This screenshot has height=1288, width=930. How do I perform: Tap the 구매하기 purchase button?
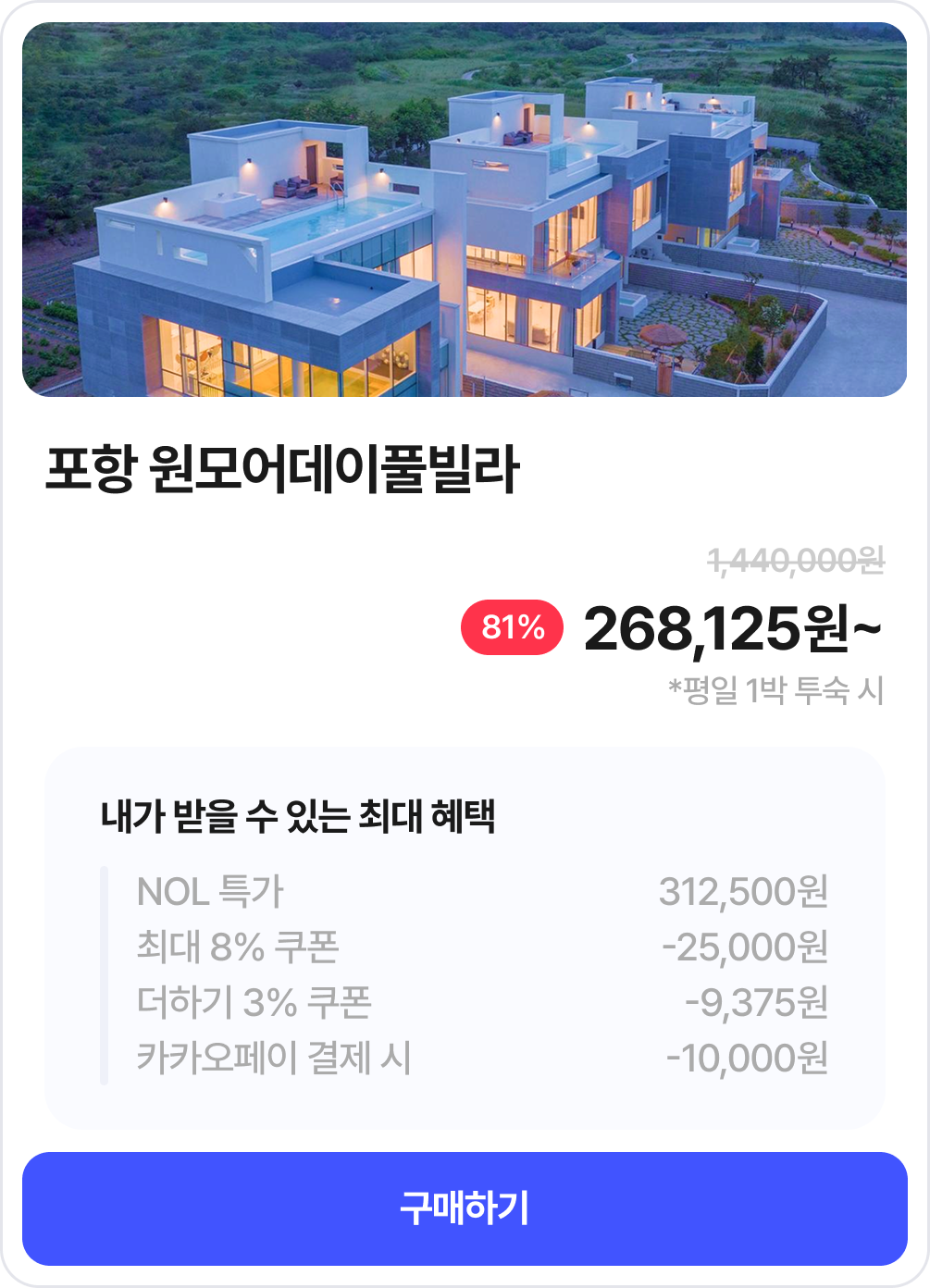465,1208
